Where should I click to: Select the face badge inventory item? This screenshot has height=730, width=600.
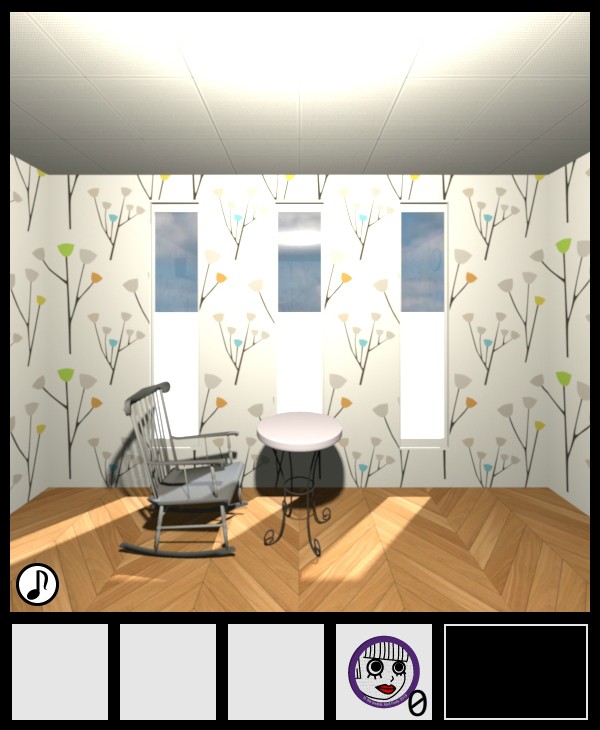click(384, 672)
